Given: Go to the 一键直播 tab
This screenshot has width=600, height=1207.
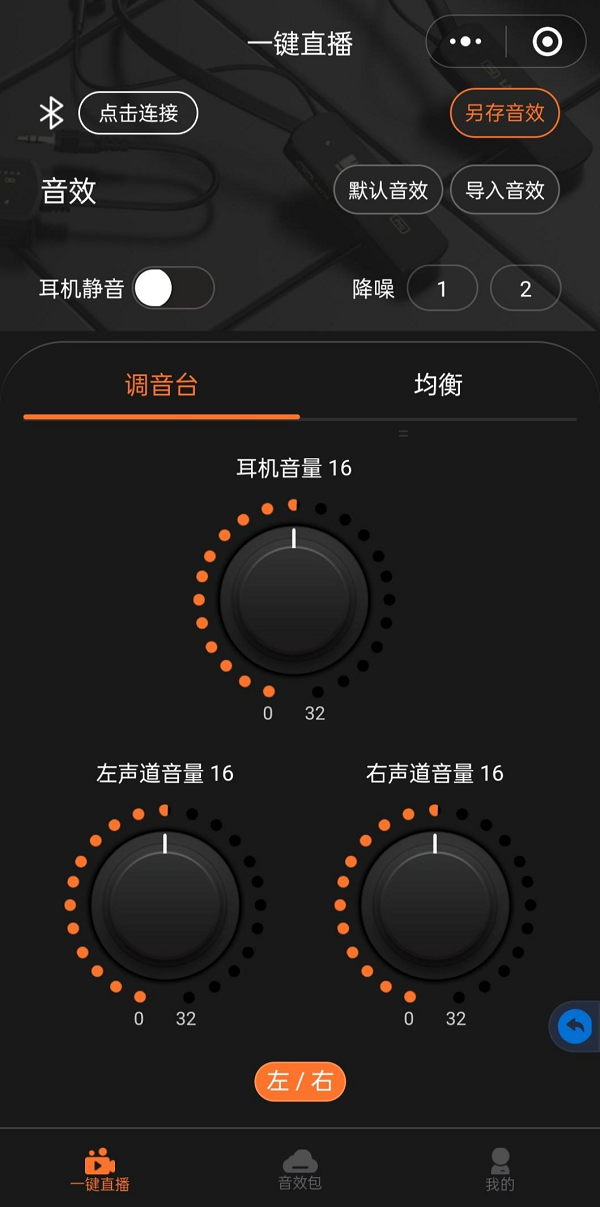Looking at the screenshot, I should point(100,1169).
